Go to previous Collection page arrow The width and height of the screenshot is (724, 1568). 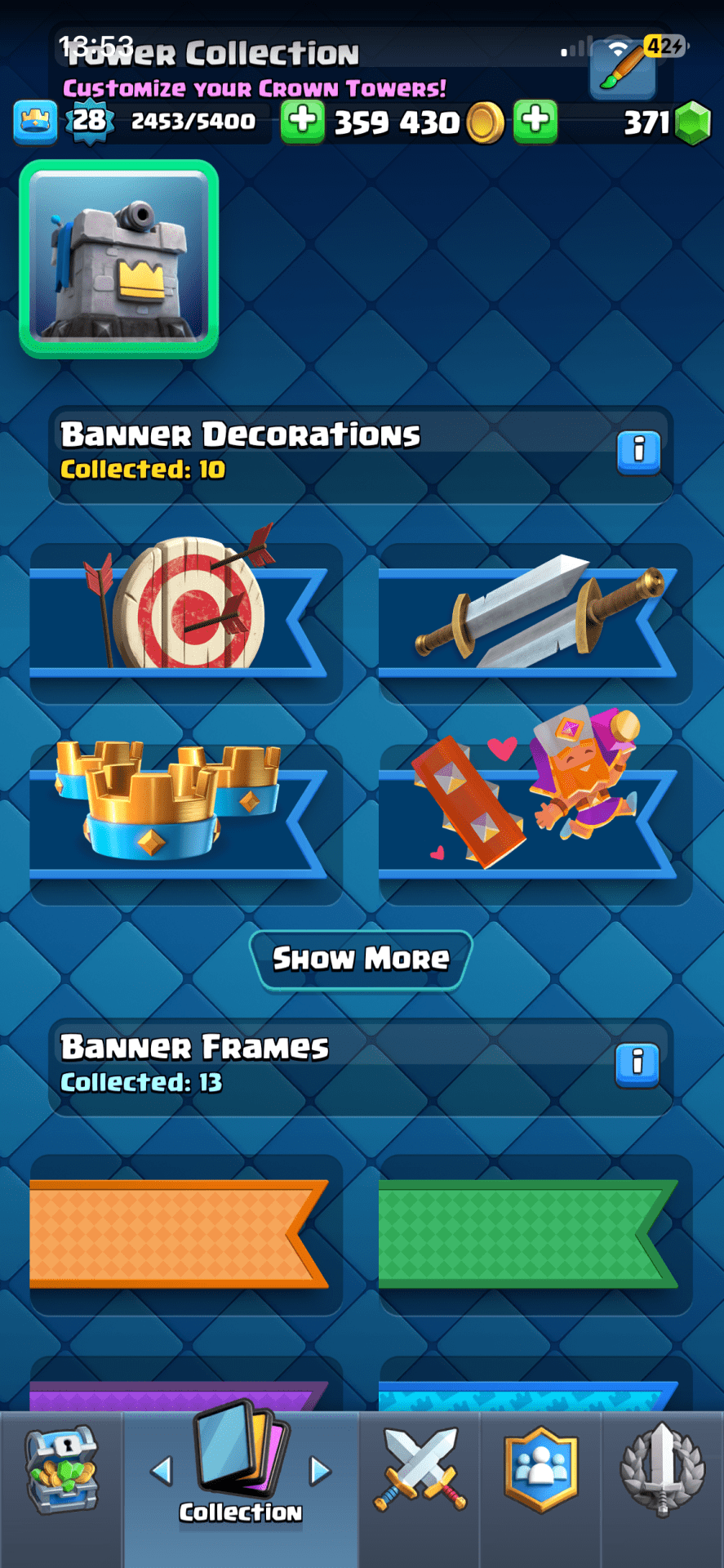coord(162,1472)
